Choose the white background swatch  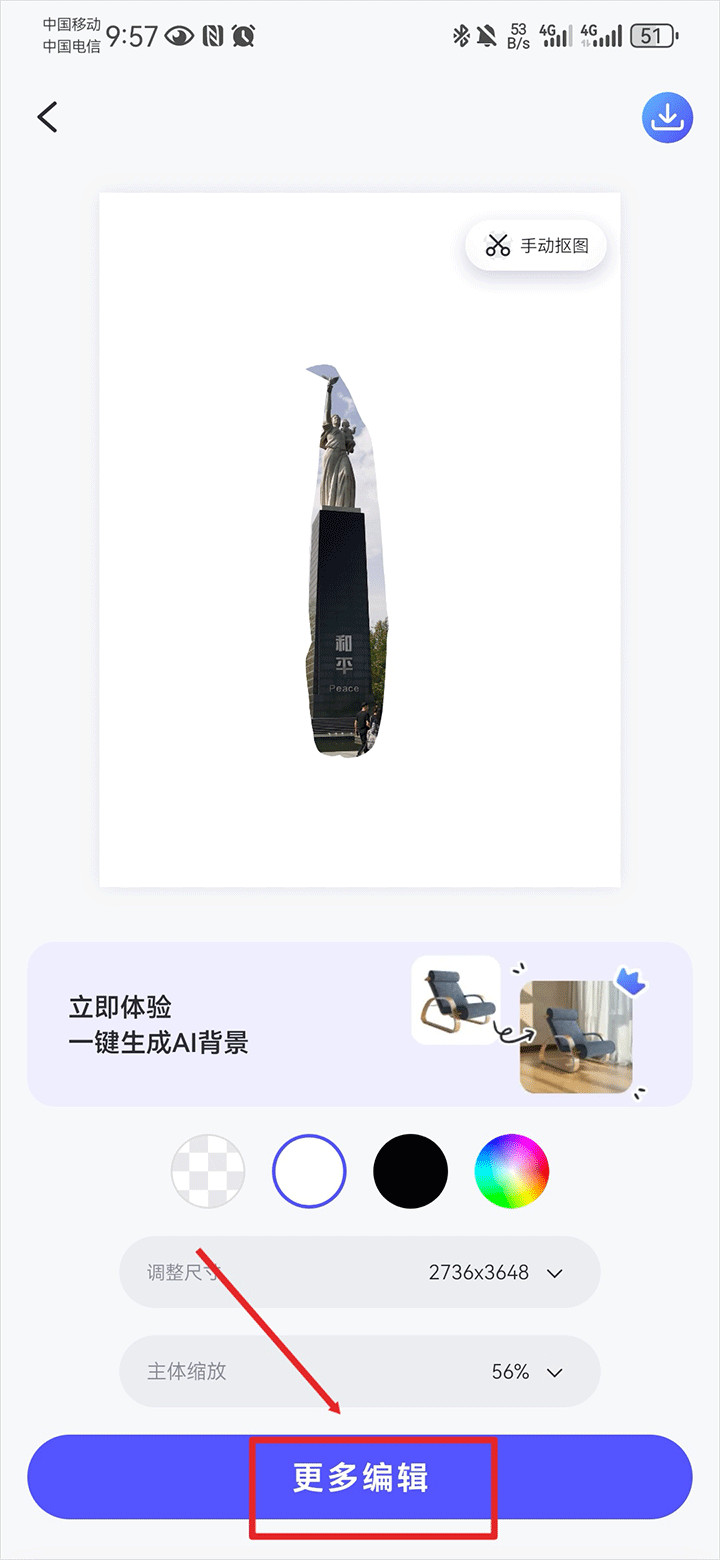(309, 1171)
